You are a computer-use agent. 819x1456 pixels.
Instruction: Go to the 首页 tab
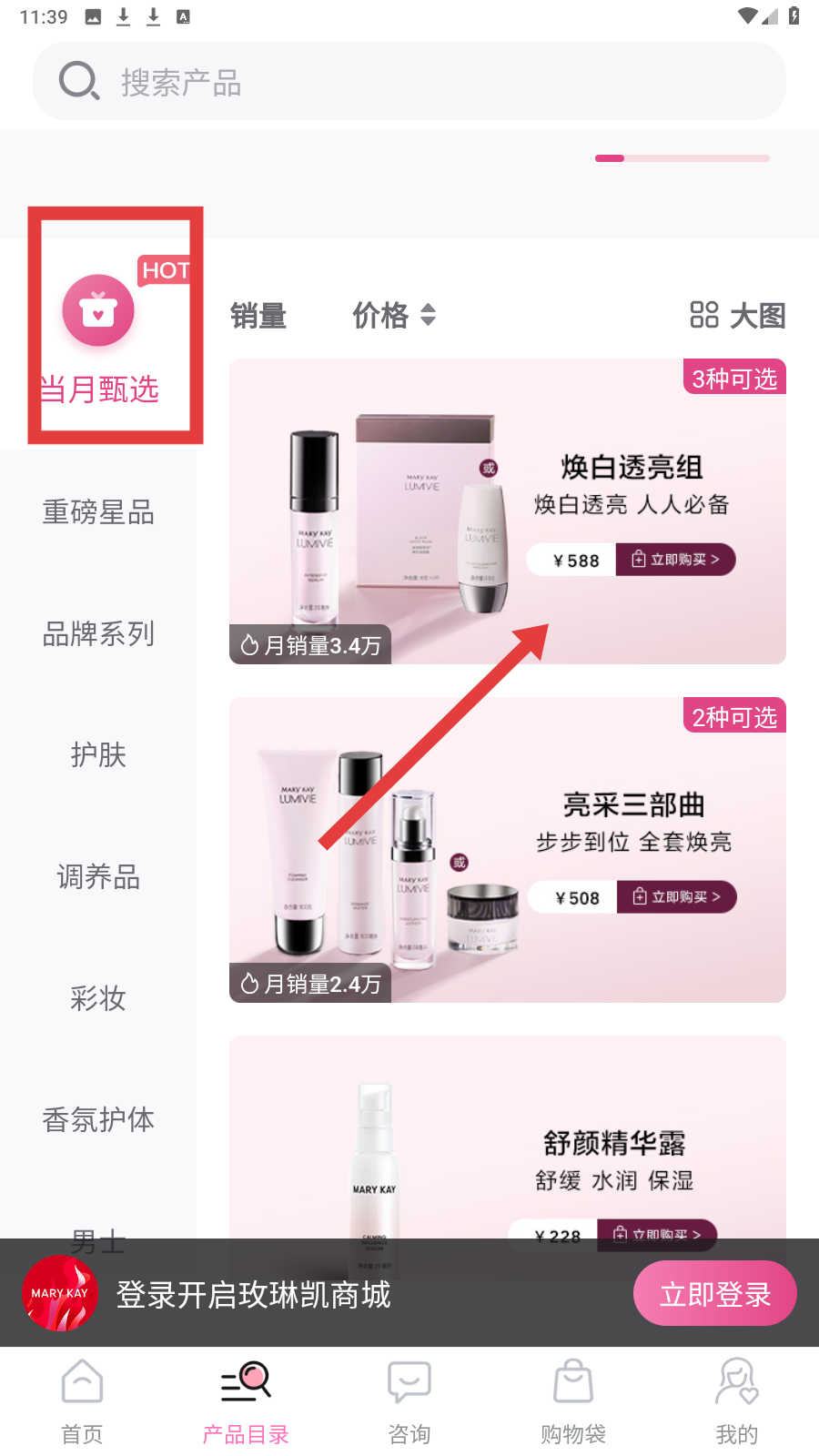coord(82,1401)
